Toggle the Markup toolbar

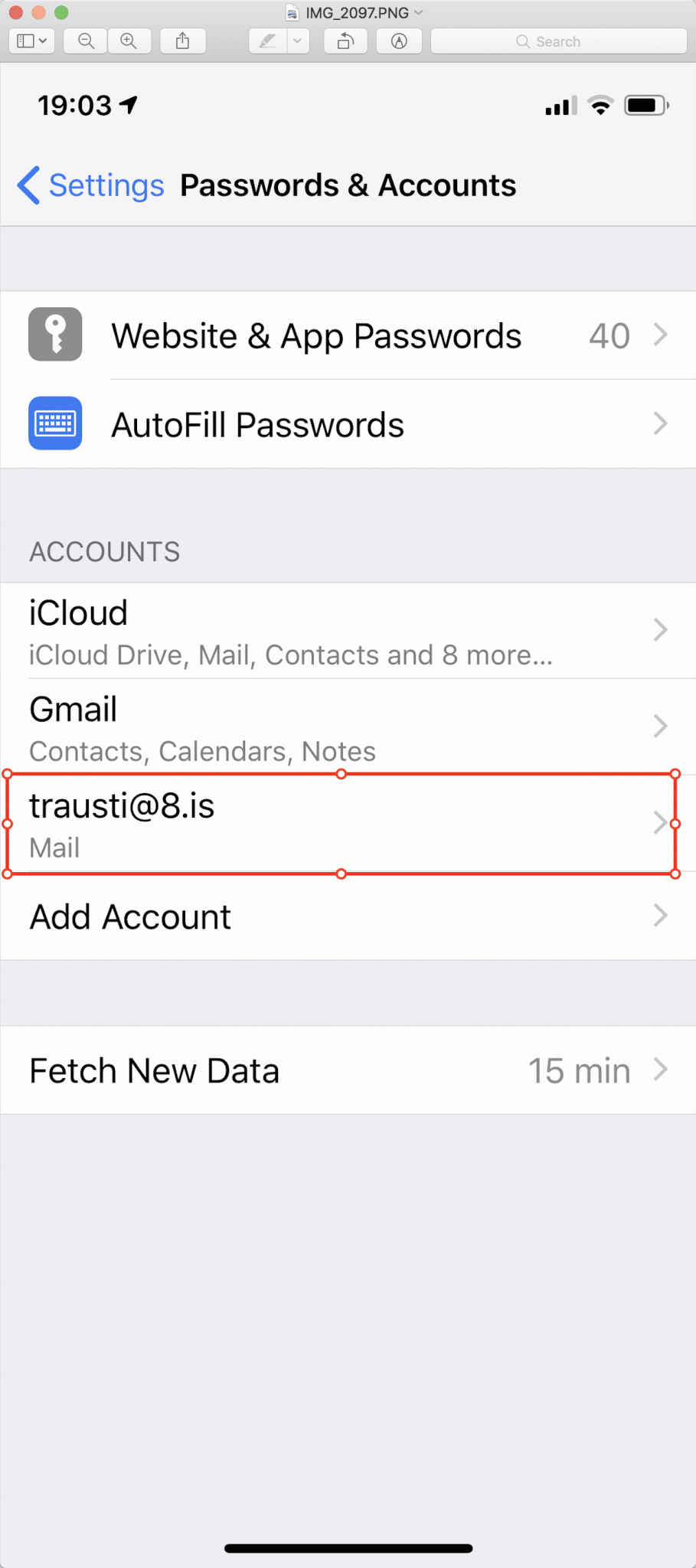399,41
